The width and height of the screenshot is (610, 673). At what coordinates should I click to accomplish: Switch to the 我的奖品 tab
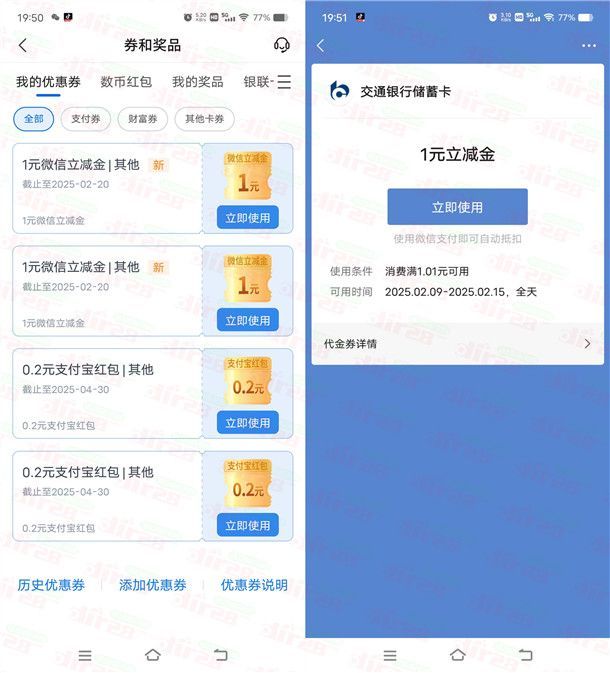[x=197, y=82]
